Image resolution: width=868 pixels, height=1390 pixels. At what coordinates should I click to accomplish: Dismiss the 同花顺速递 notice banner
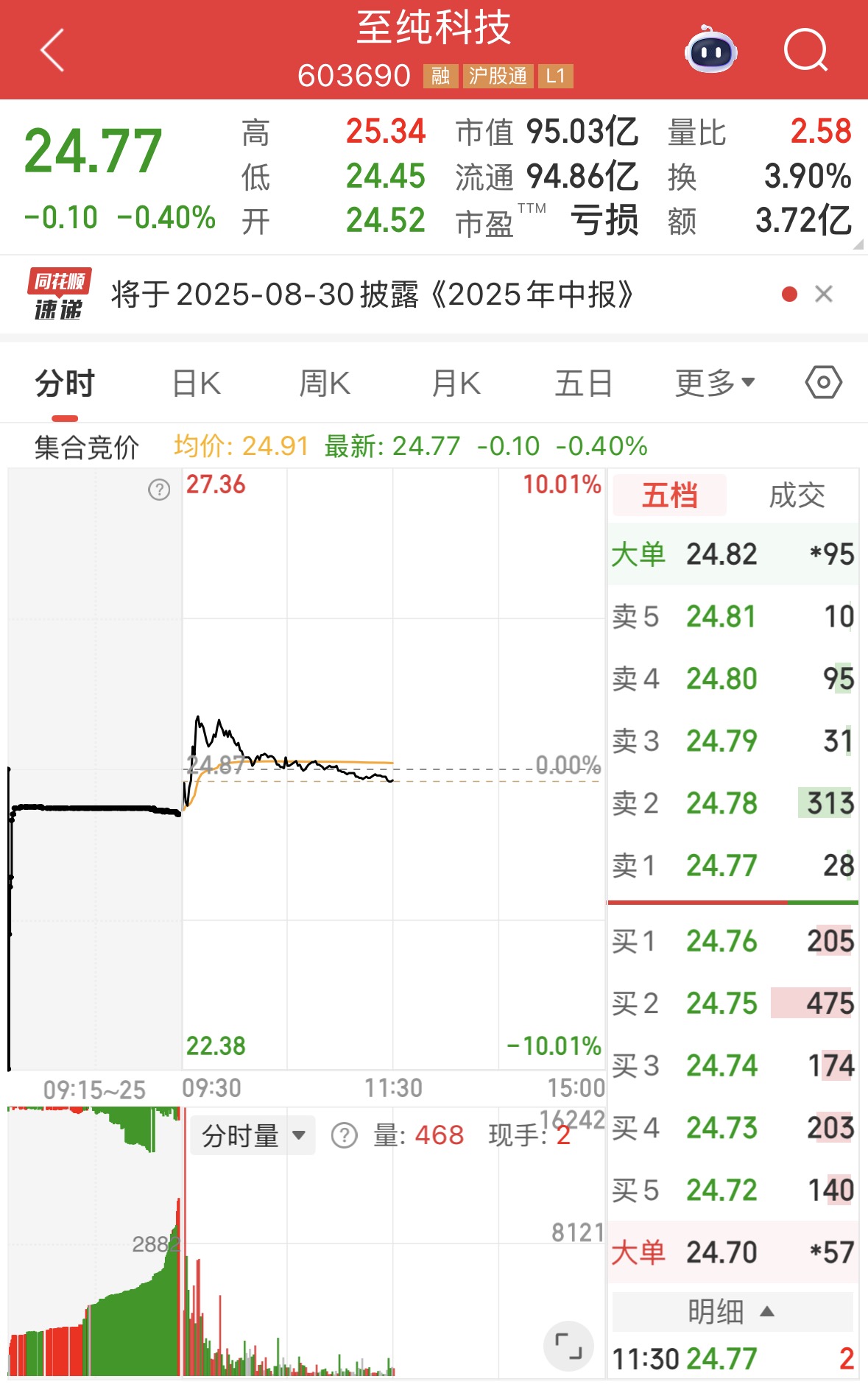click(x=824, y=294)
